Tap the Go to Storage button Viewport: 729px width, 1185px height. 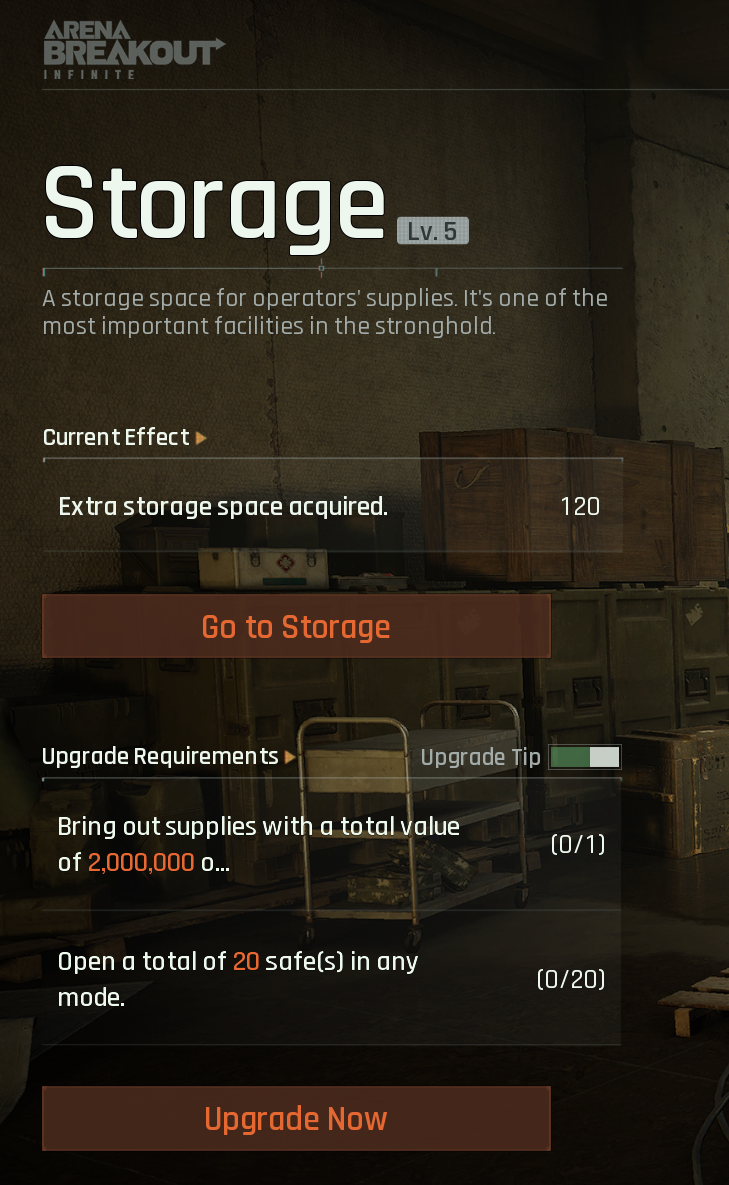click(x=296, y=626)
